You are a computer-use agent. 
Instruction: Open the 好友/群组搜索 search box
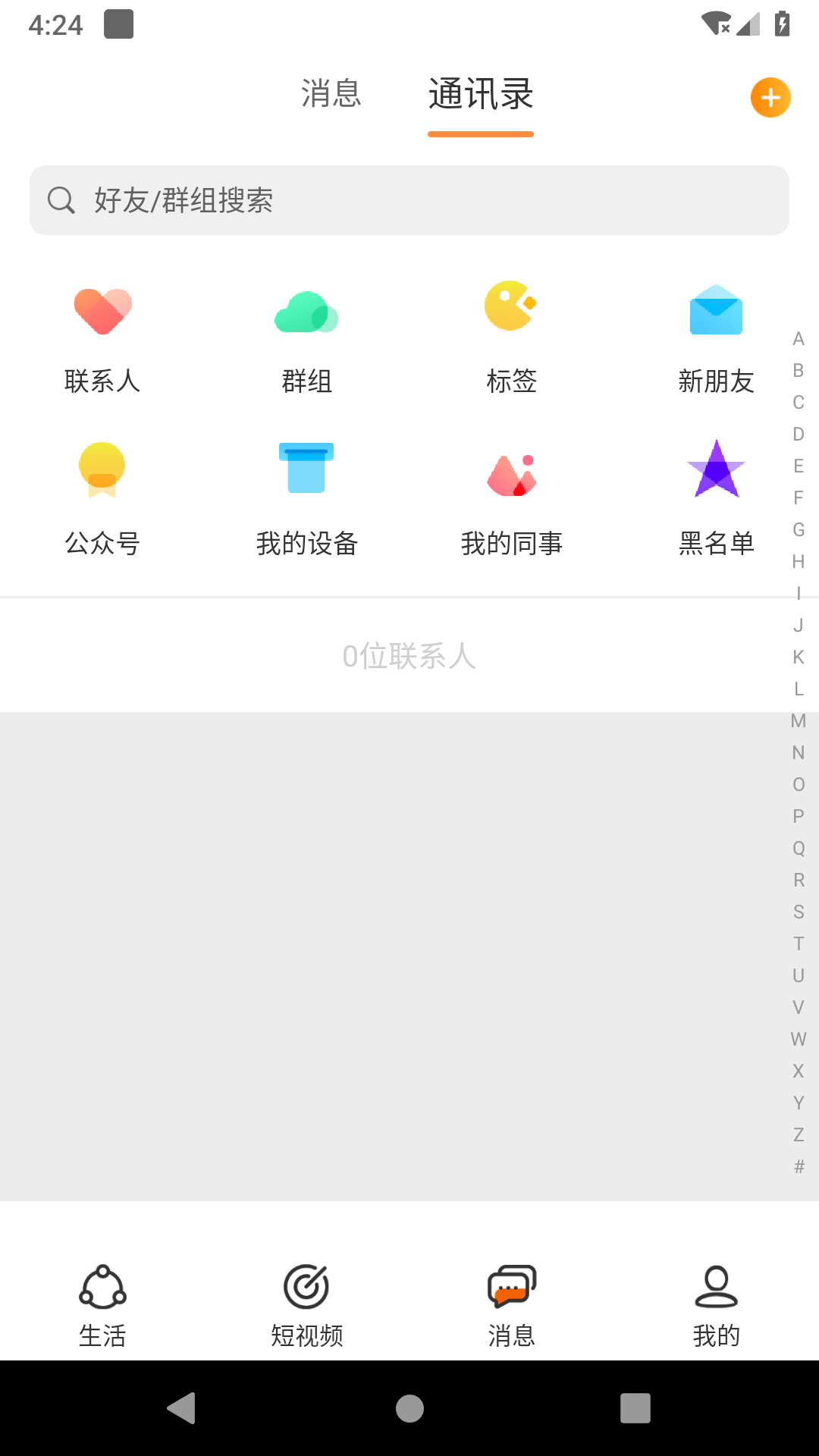point(409,200)
